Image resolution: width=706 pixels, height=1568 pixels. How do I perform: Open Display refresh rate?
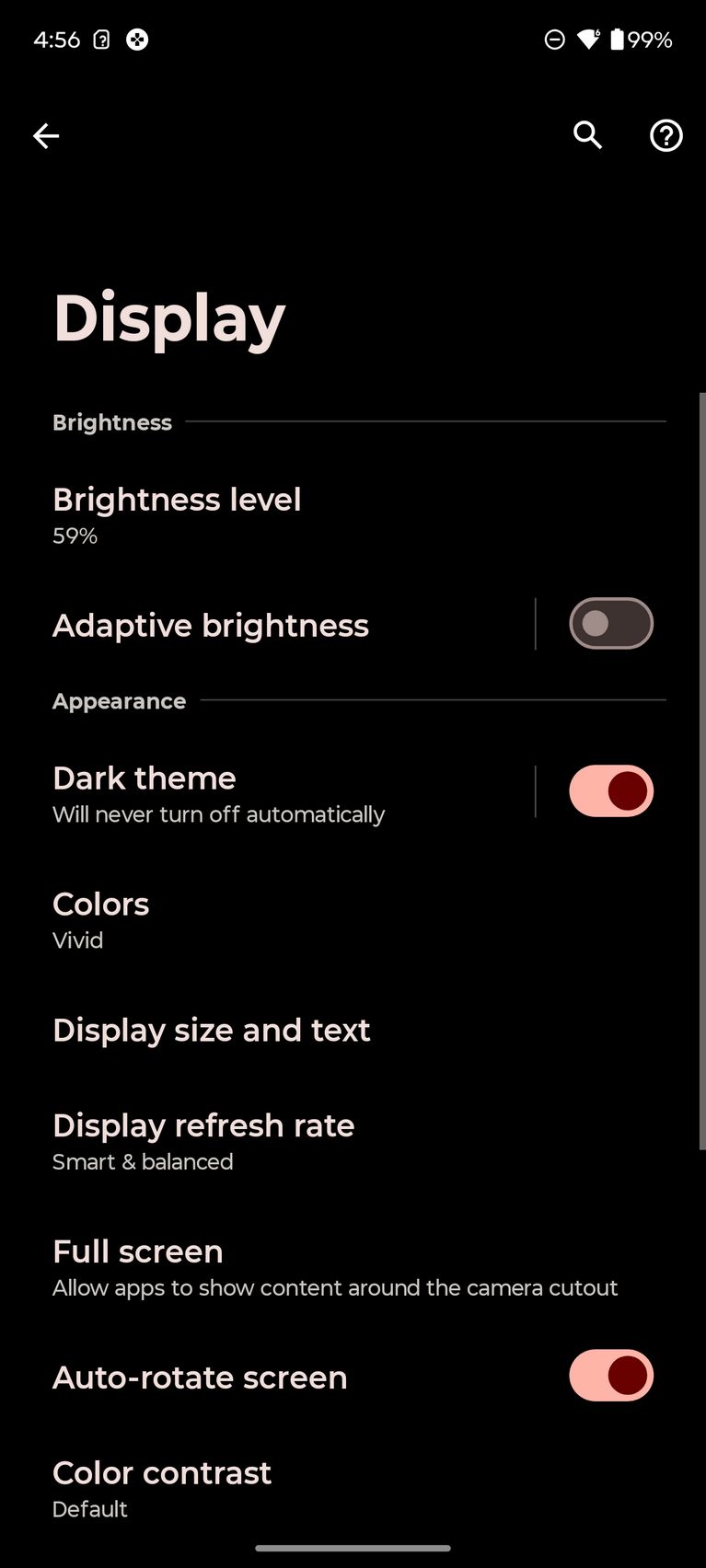coord(353,1142)
